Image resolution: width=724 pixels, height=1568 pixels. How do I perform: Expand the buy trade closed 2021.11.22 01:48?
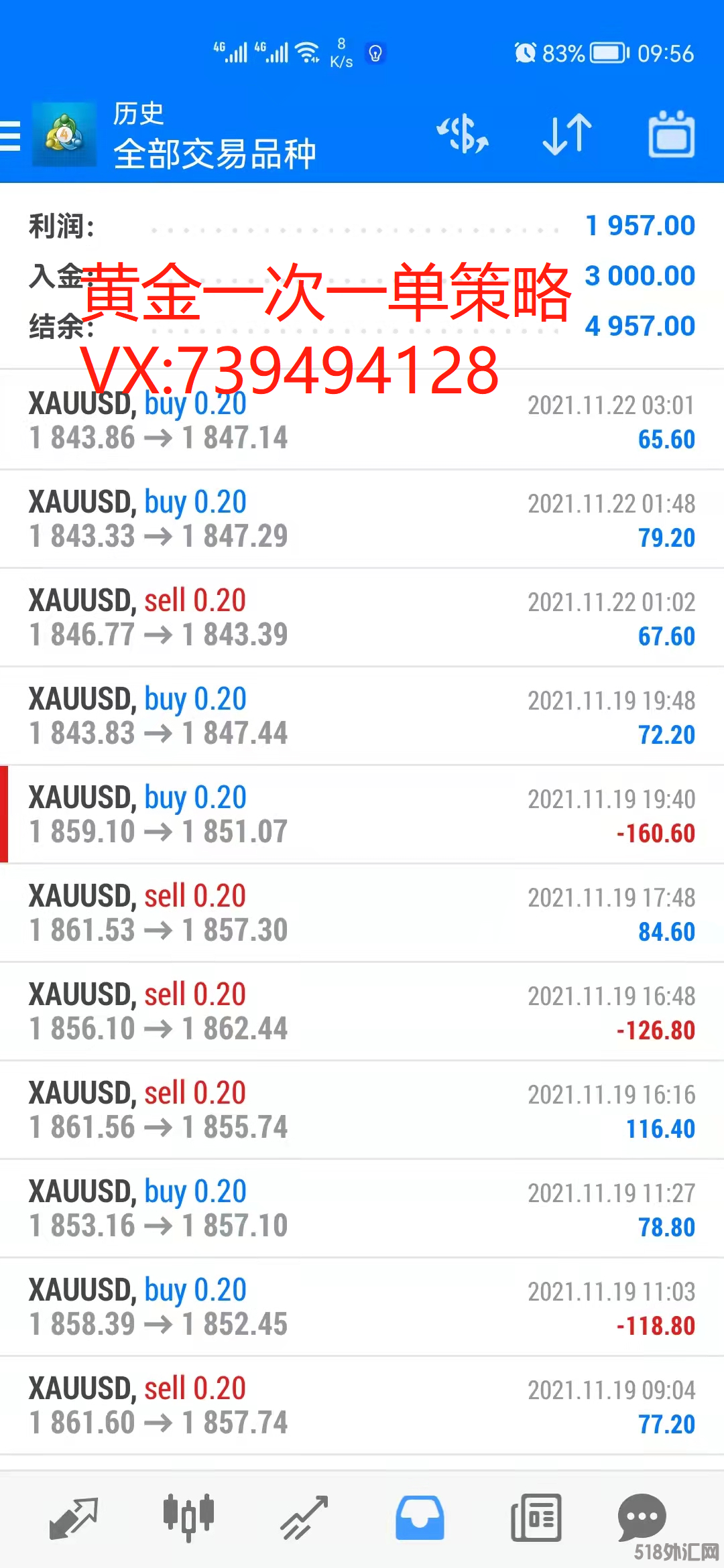click(362, 519)
